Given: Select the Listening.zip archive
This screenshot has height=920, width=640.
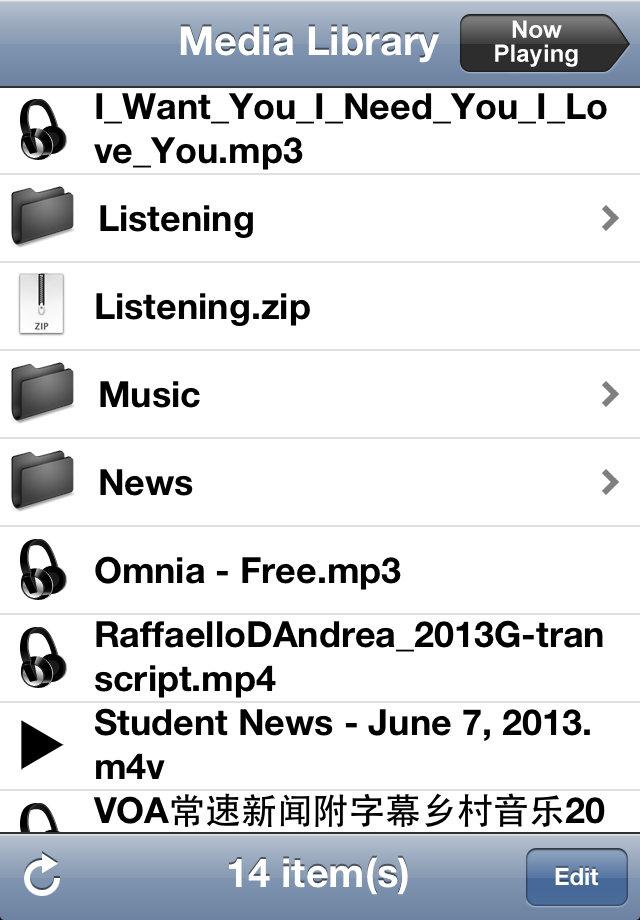Looking at the screenshot, I should coord(320,307).
